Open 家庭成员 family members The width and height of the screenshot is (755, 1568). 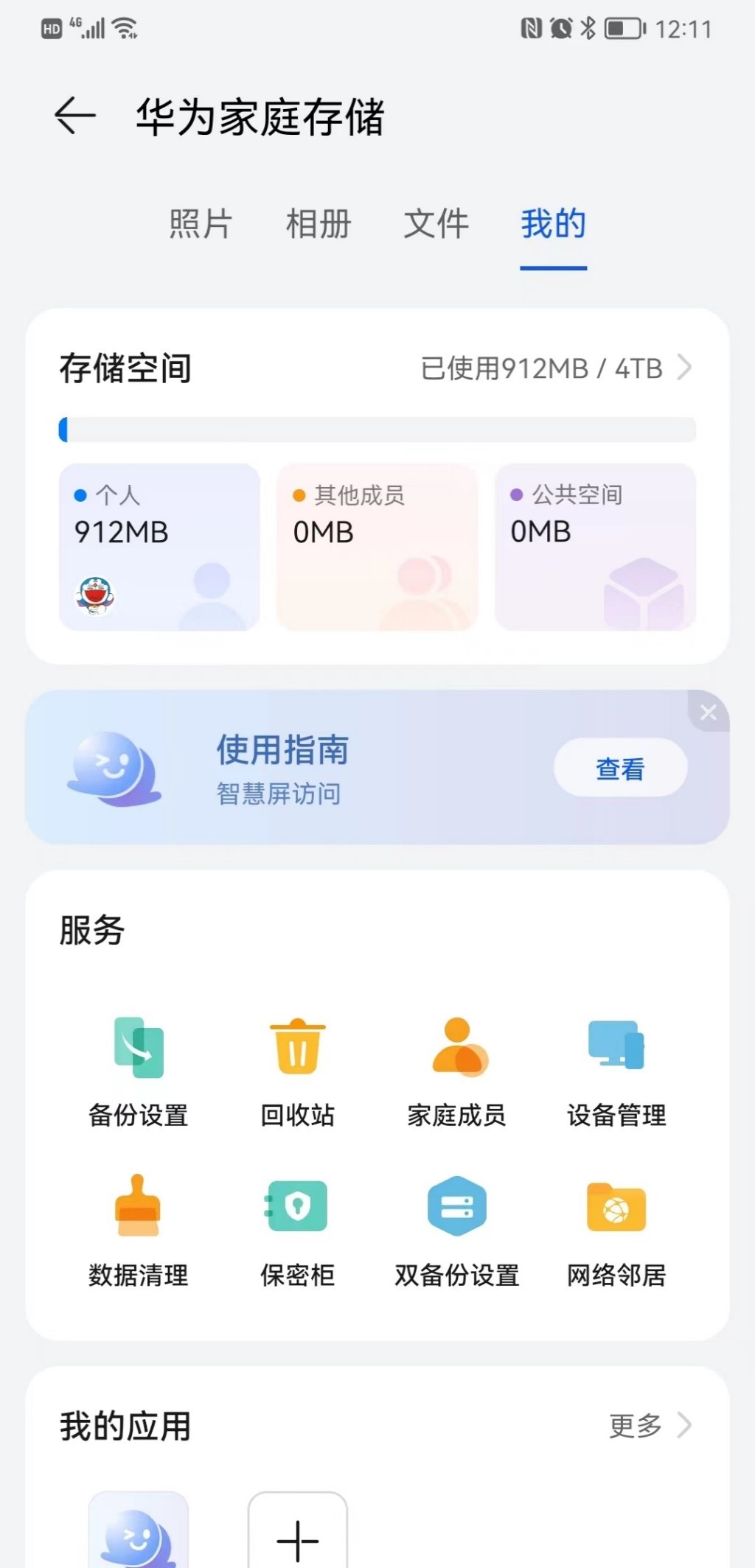tap(456, 1068)
